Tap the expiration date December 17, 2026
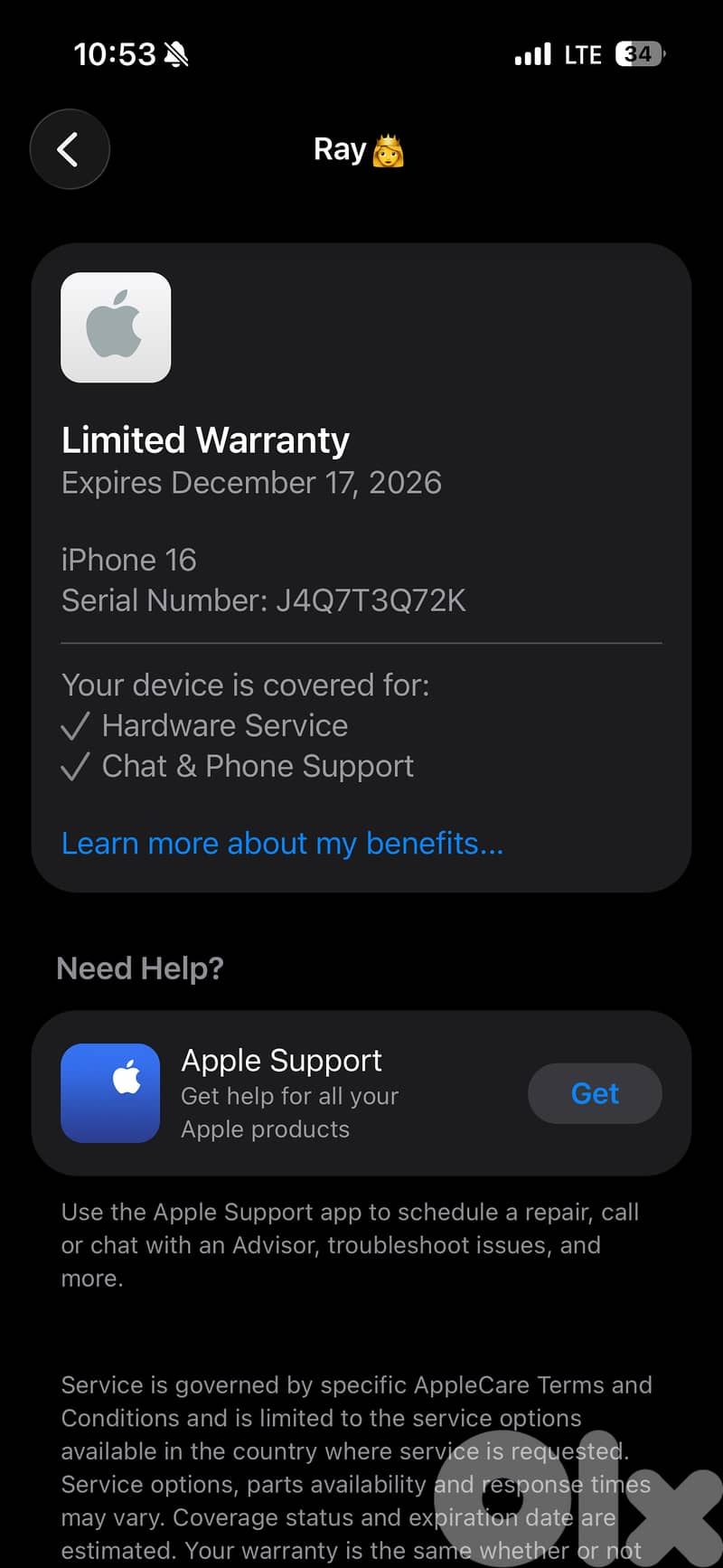 click(251, 483)
